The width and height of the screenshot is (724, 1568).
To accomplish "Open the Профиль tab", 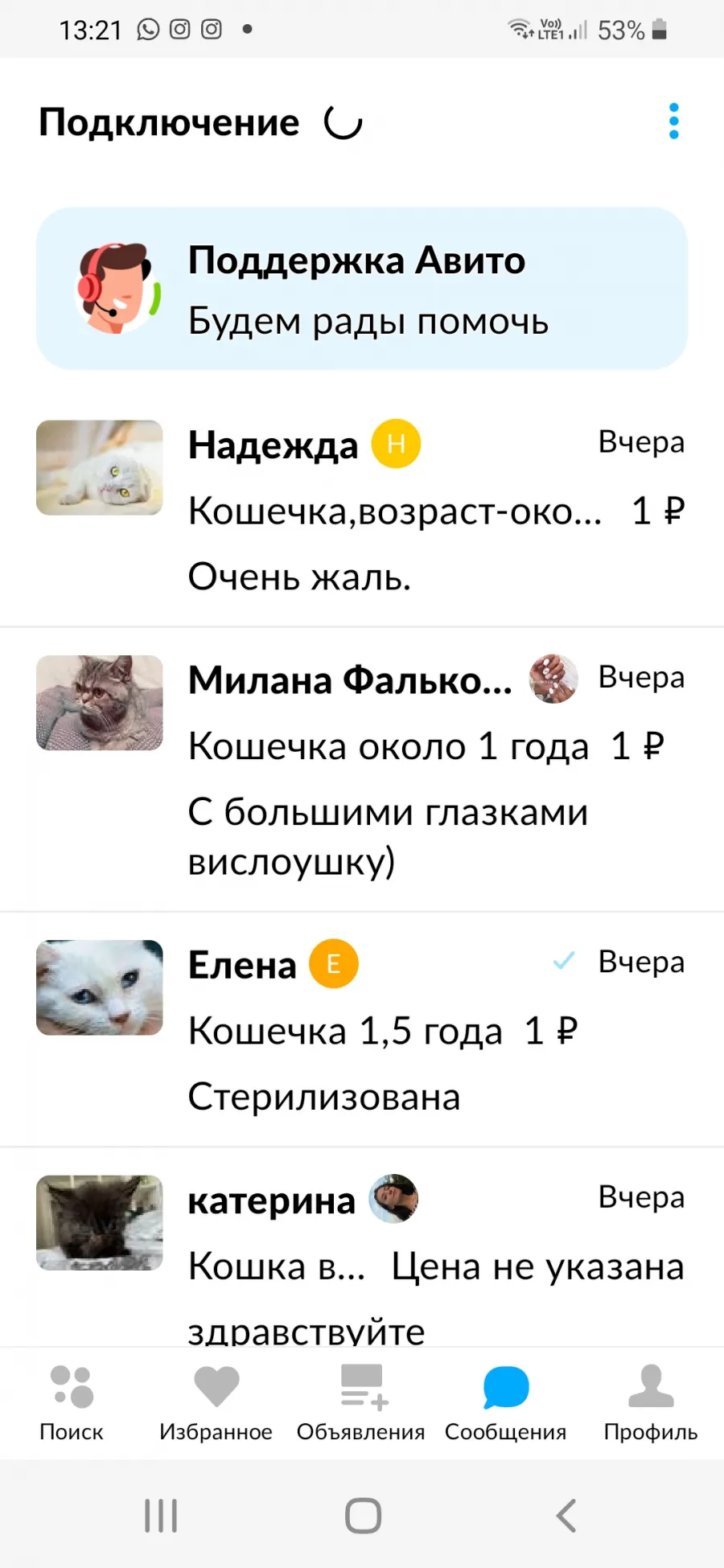I will (x=651, y=1403).
